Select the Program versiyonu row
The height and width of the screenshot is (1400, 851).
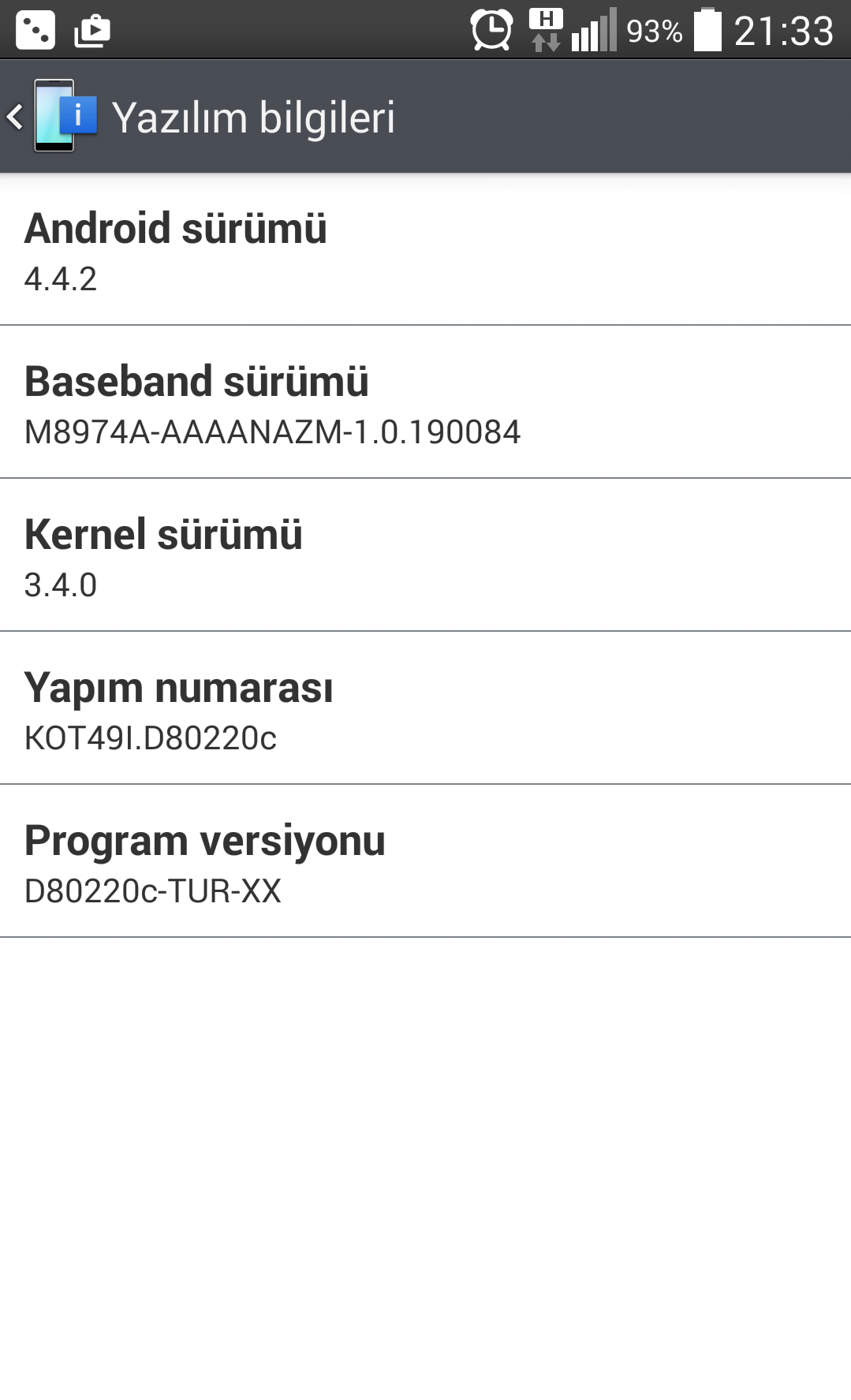(425, 861)
